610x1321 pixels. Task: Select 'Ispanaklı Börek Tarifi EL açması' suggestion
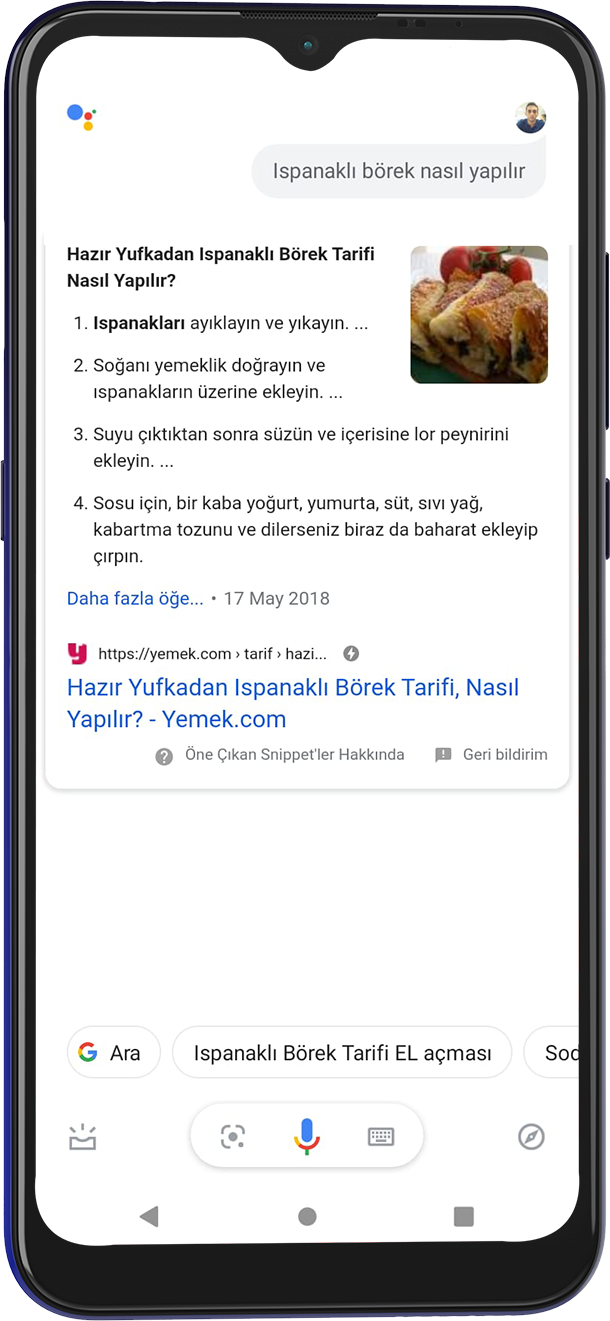[342, 1052]
